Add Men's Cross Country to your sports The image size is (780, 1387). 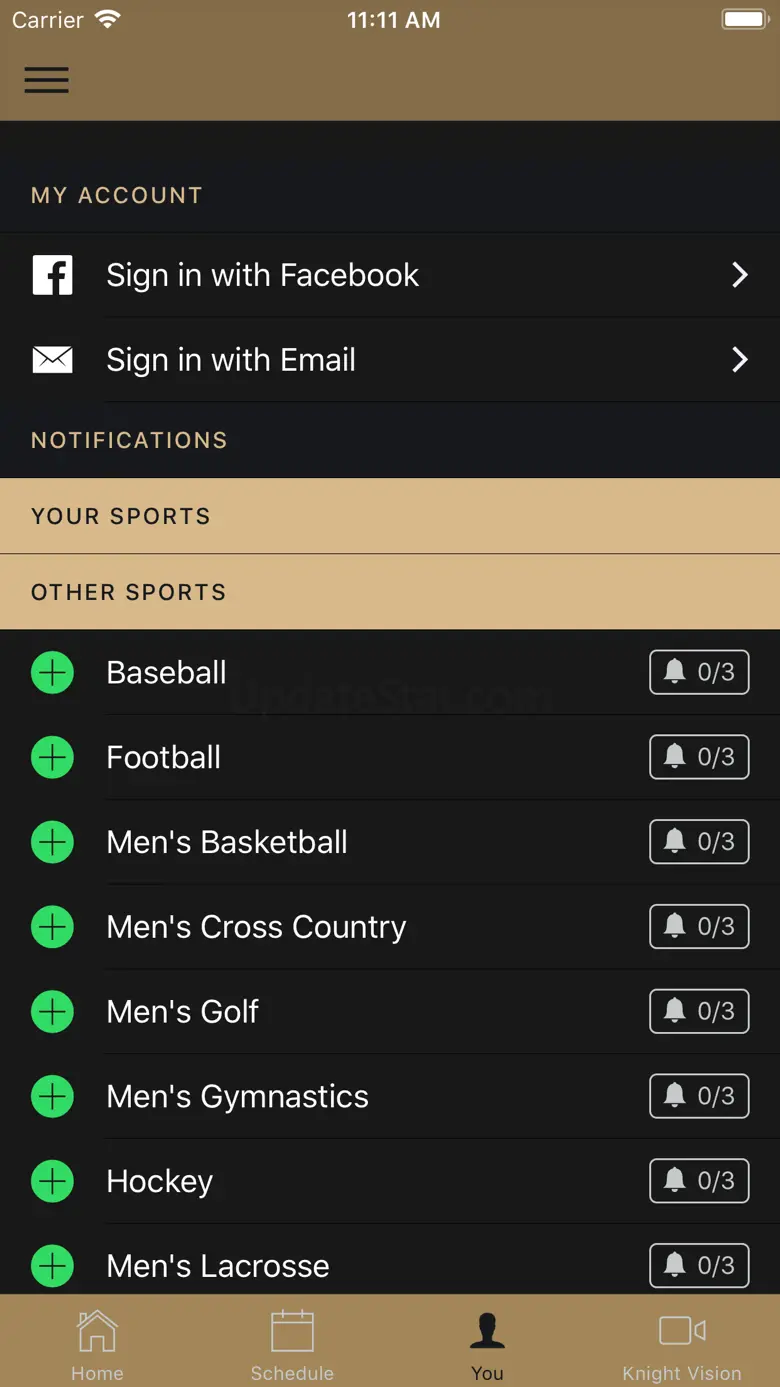click(53, 927)
